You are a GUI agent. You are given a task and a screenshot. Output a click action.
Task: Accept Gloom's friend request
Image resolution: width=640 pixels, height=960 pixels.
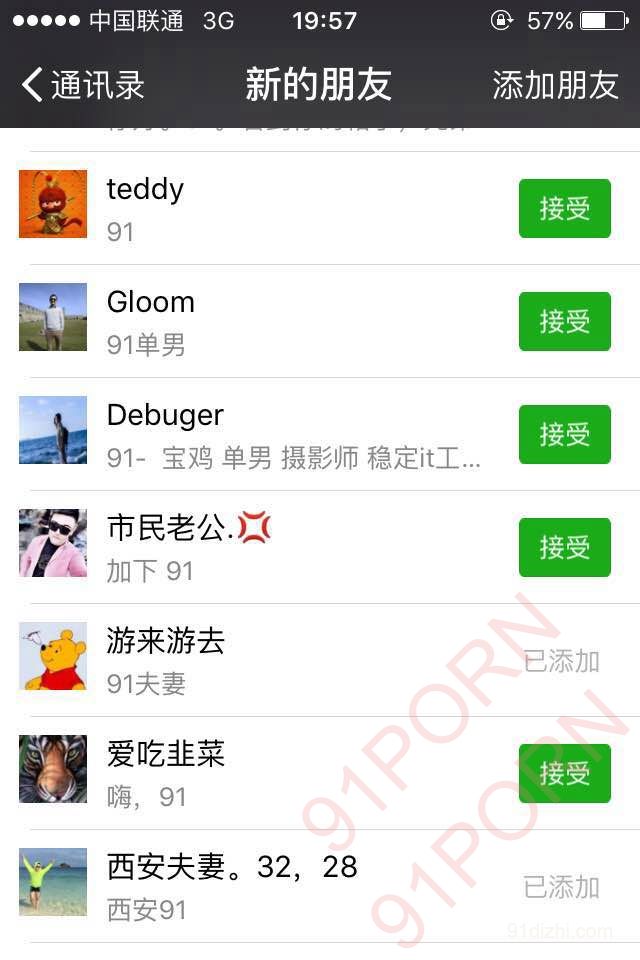point(564,321)
